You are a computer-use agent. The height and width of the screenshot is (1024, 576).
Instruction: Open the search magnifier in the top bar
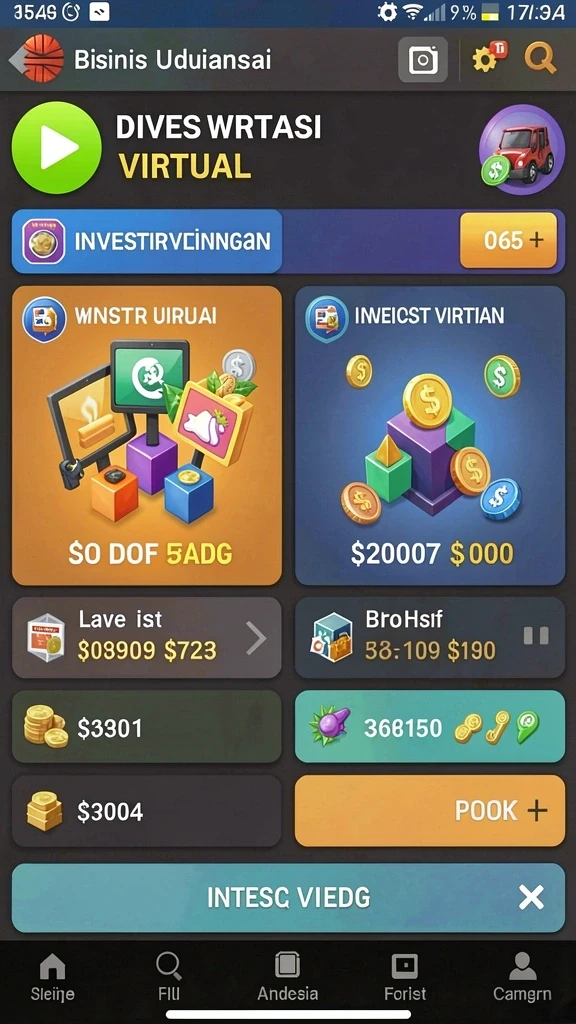coord(540,59)
